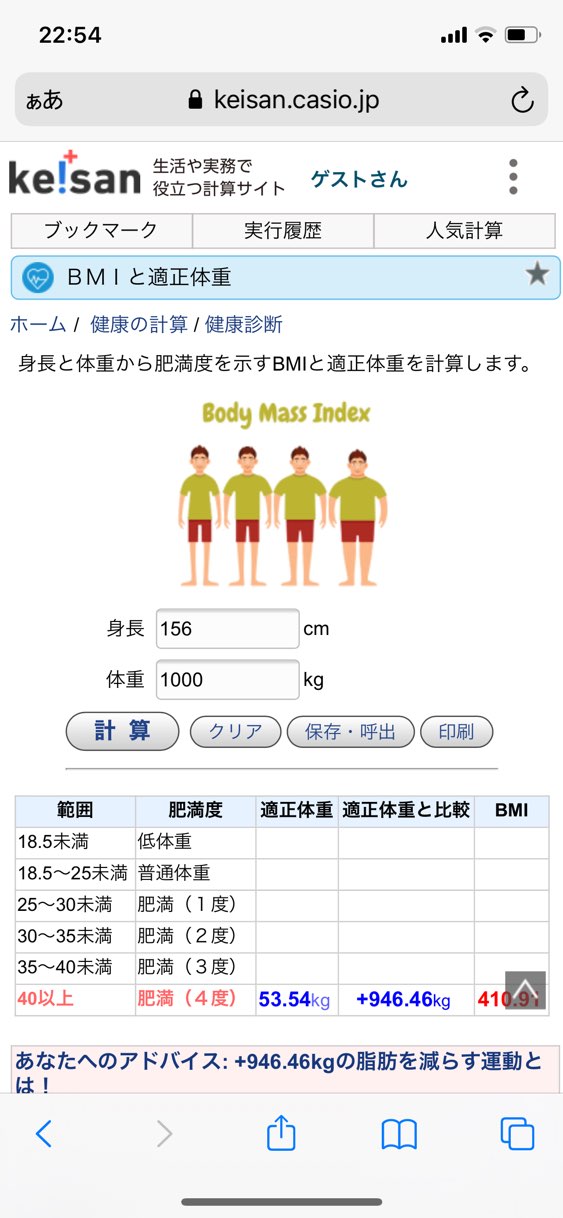
Task: Edit the 体重 weight field
Action: click(228, 680)
